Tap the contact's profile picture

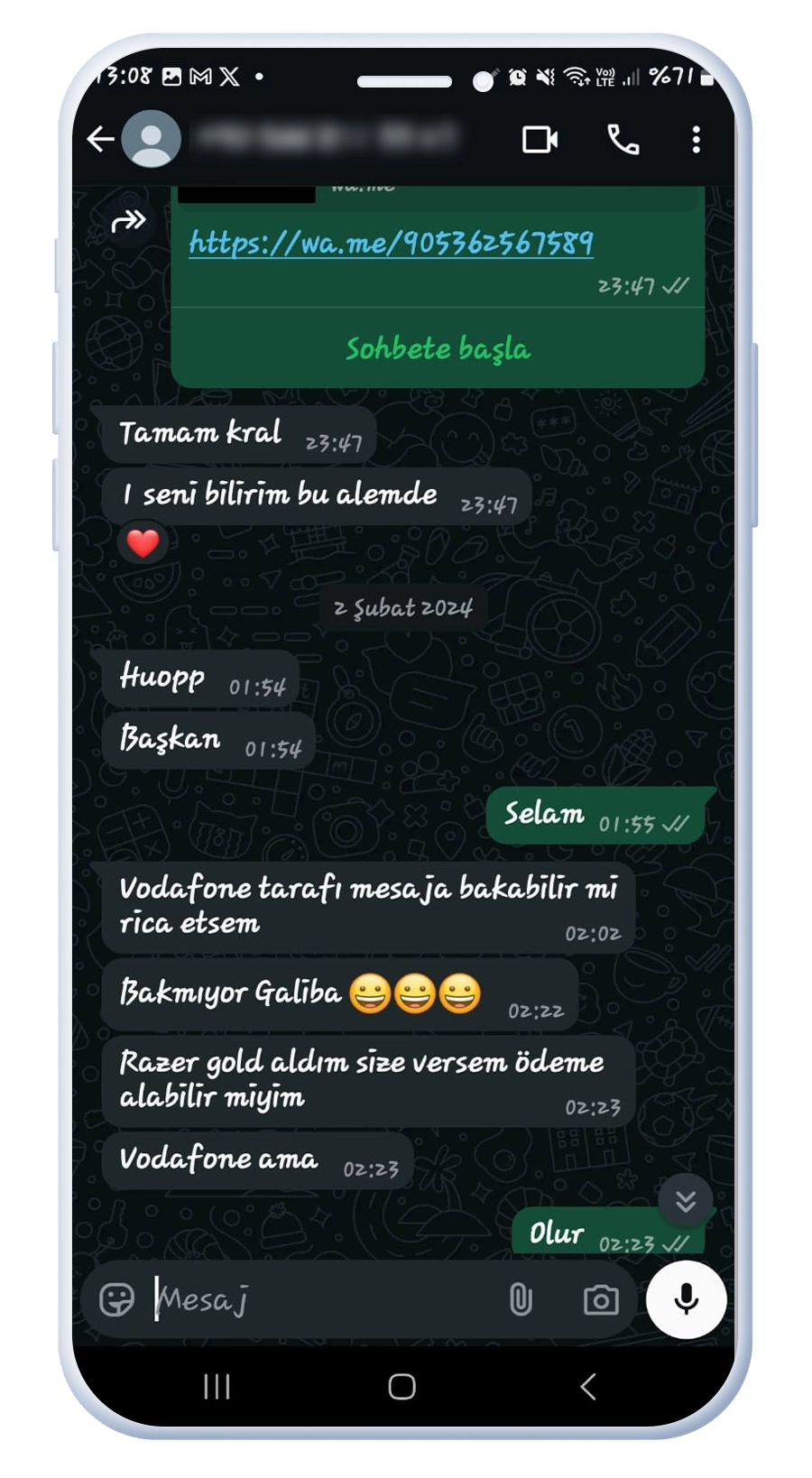coord(150,139)
